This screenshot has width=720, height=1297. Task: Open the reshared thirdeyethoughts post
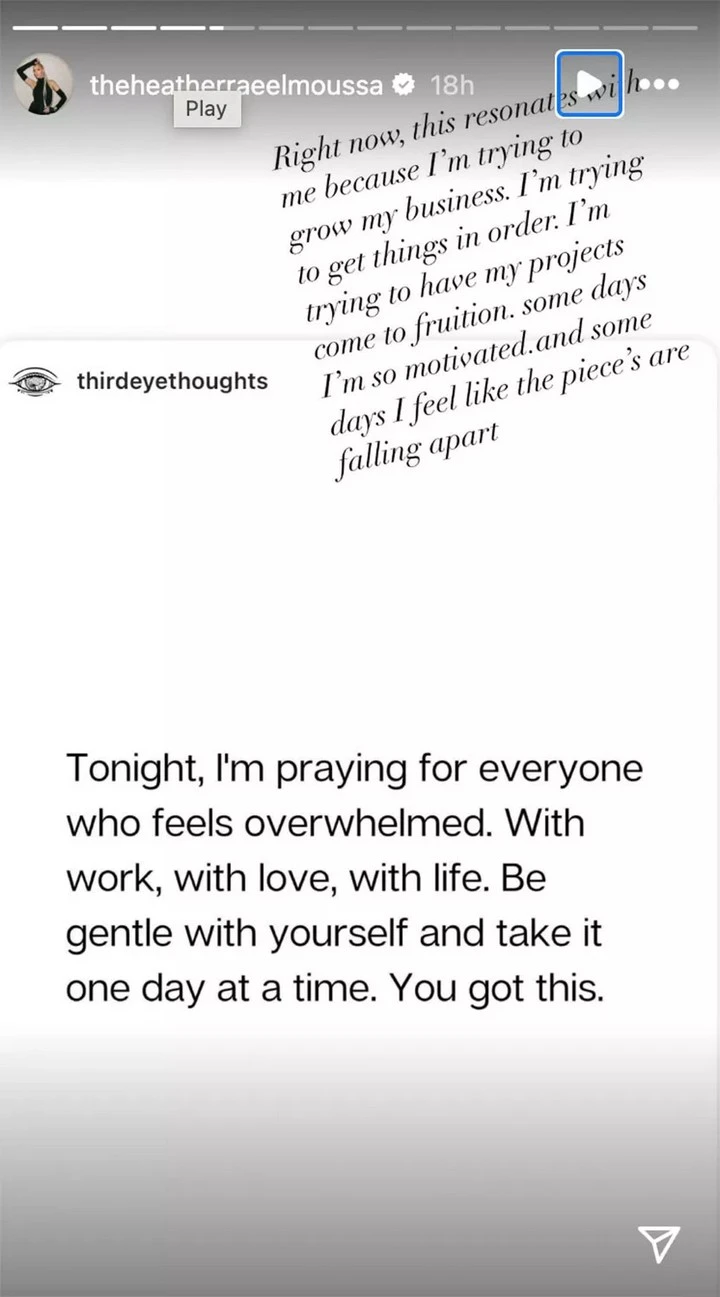pos(360,690)
